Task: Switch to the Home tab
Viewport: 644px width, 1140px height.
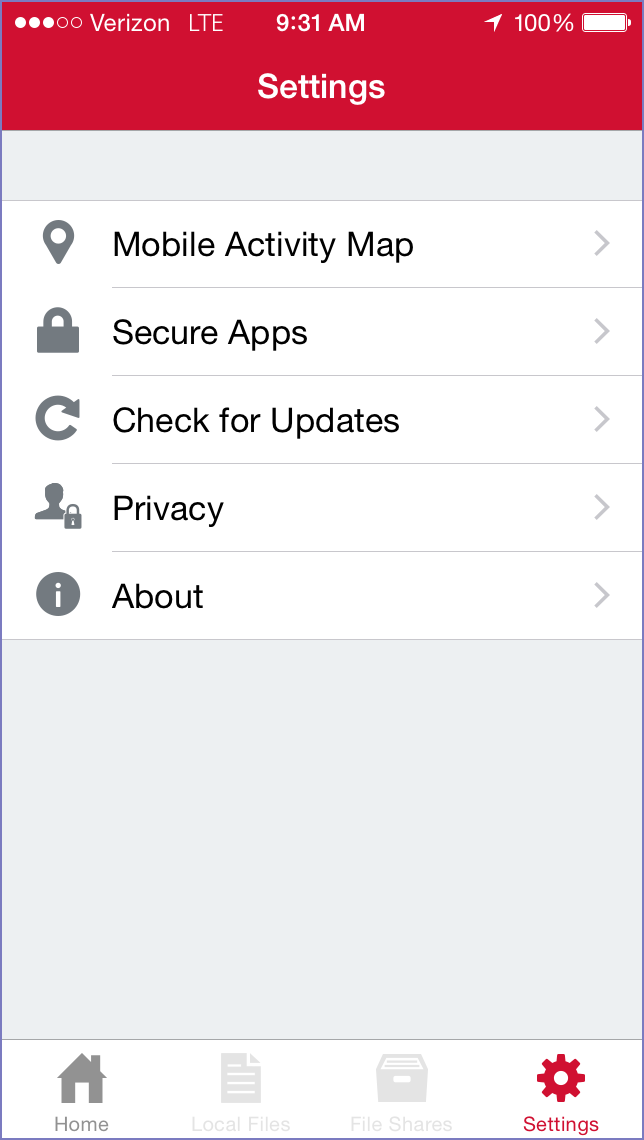Action: coord(81,1093)
